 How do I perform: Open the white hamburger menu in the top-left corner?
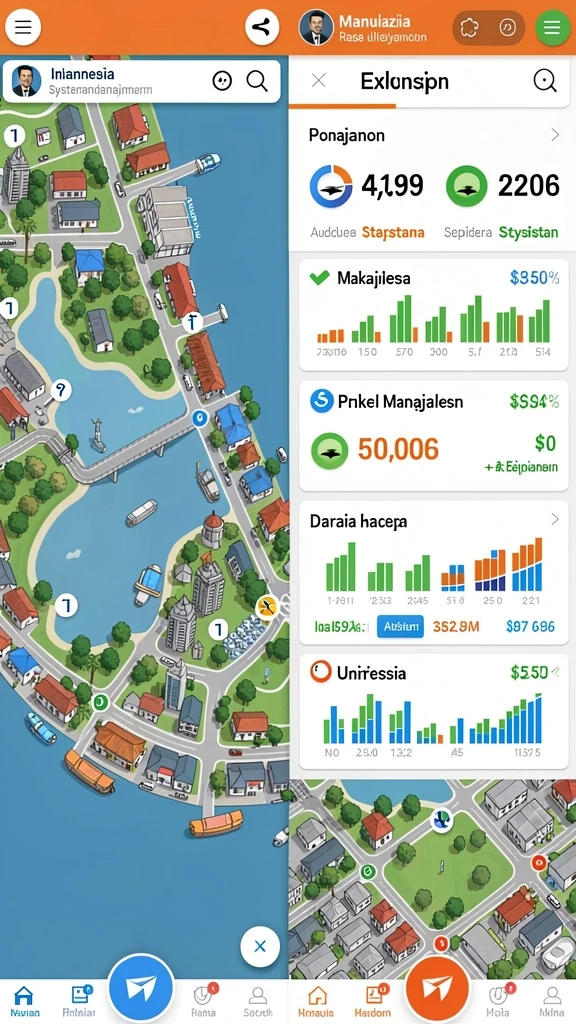point(23,27)
